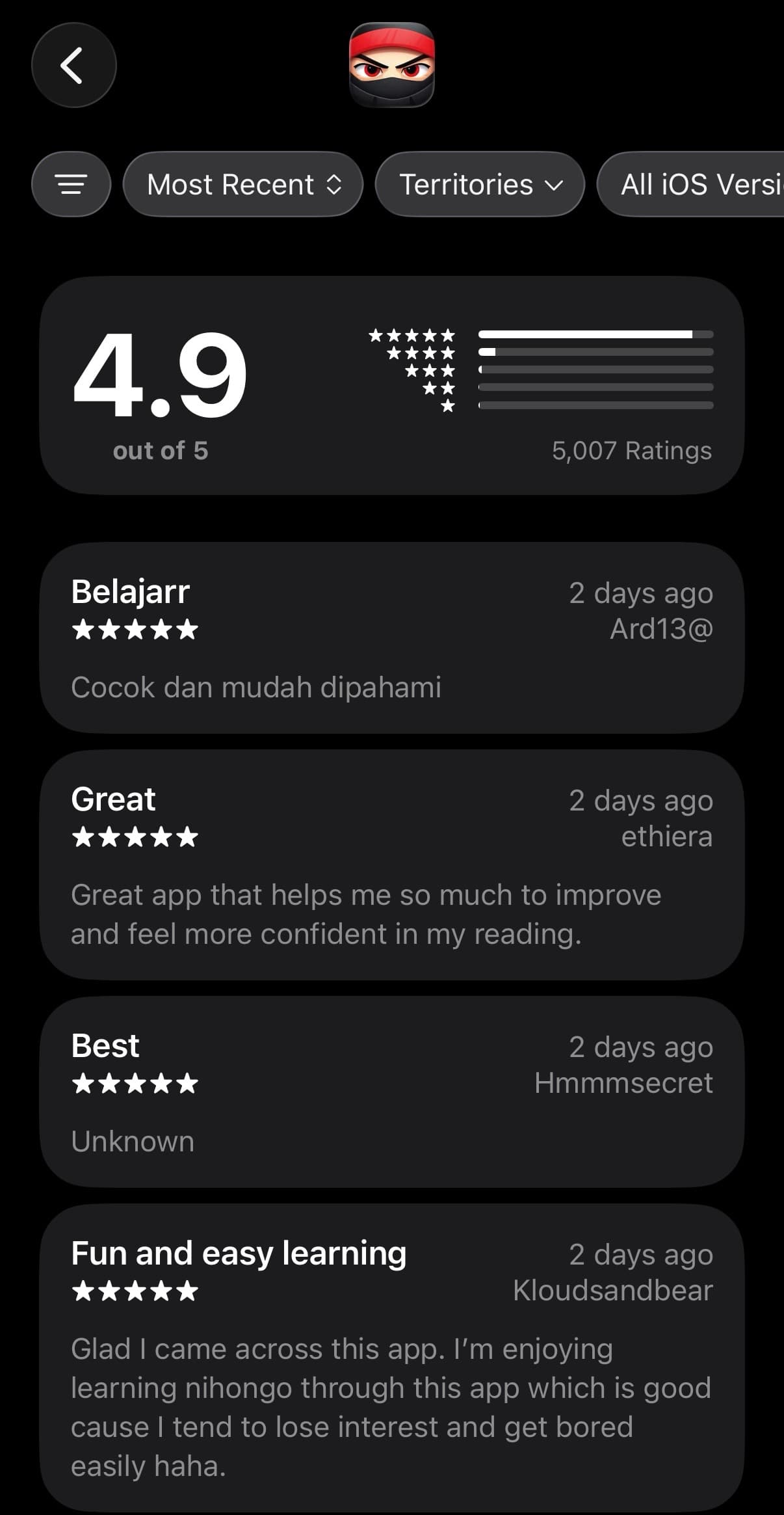The width and height of the screenshot is (784, 1515).
Task: Tap the back arrow icon
Action: pyautogui.click(x=73, y=64)
